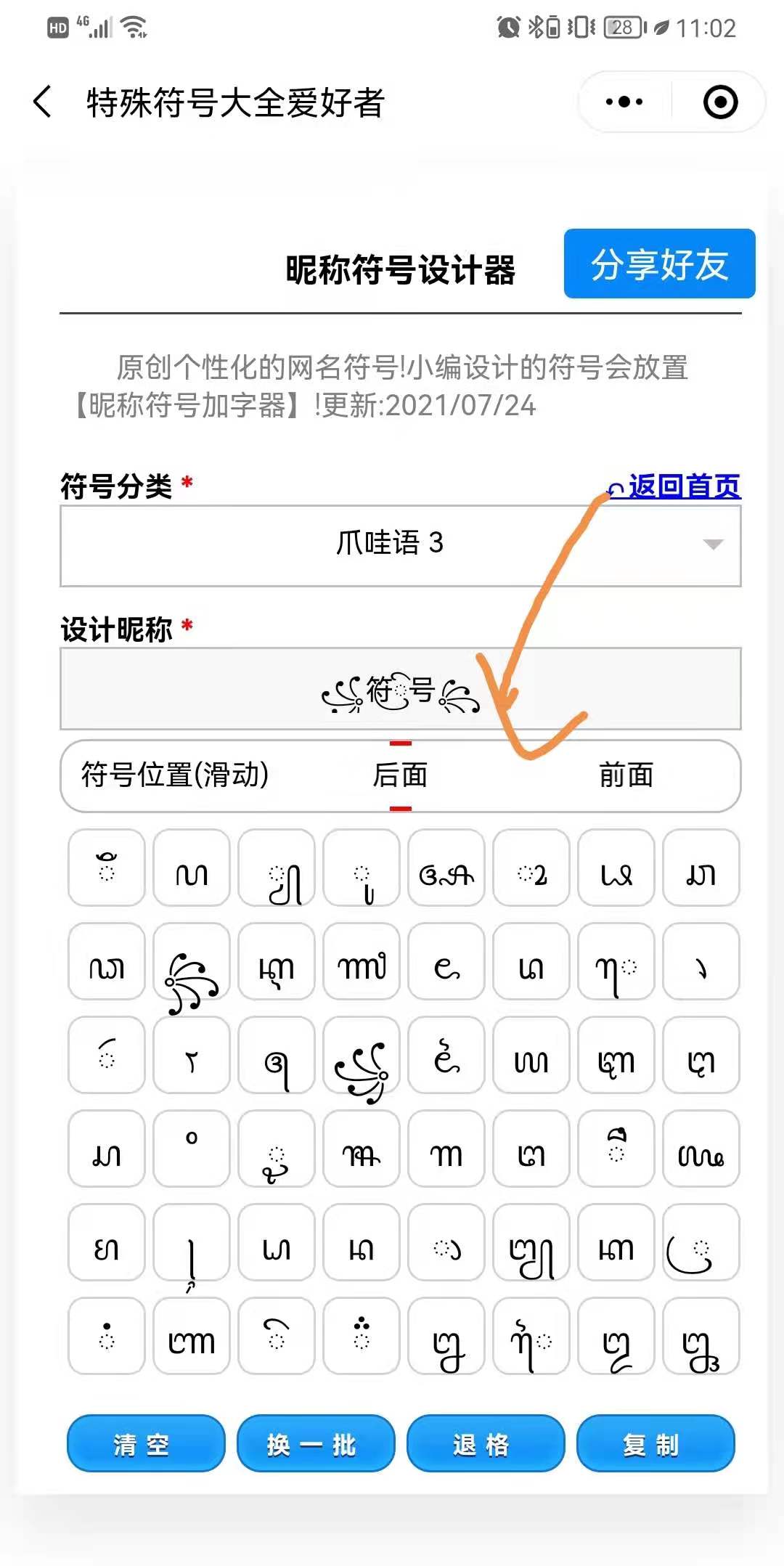Tap the 设计昵称 input field

400,688
